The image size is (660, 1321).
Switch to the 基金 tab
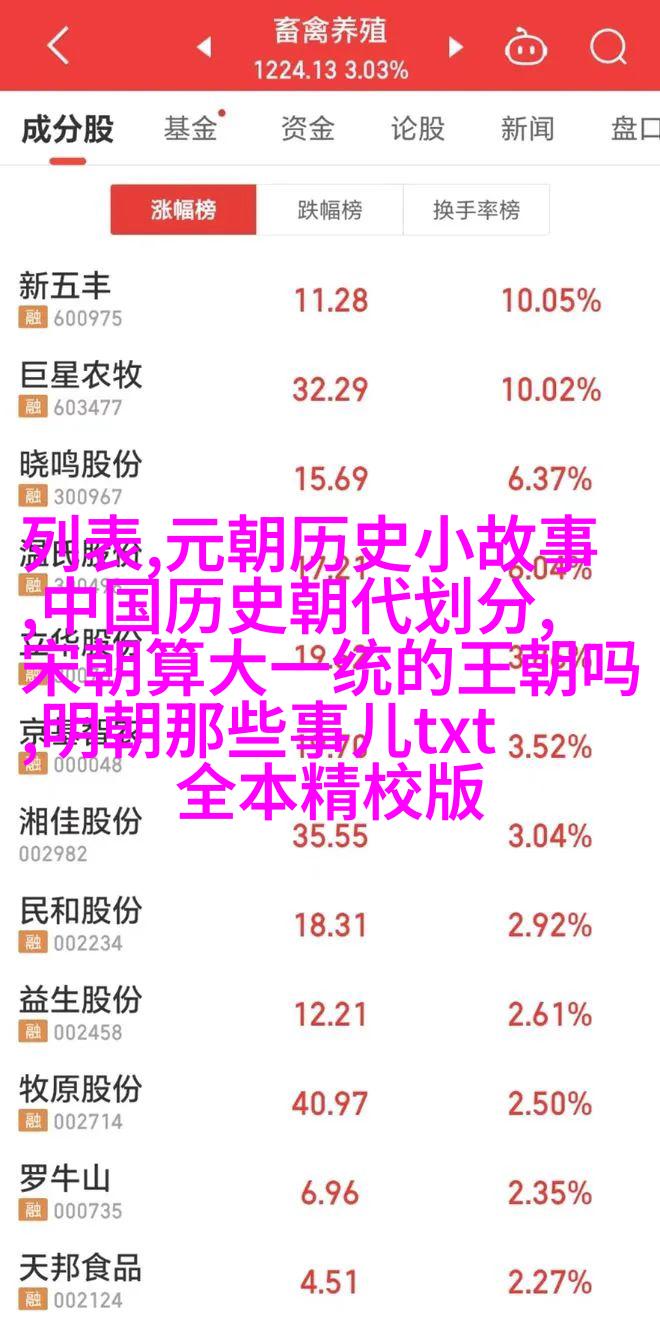(x=190, y=128)
